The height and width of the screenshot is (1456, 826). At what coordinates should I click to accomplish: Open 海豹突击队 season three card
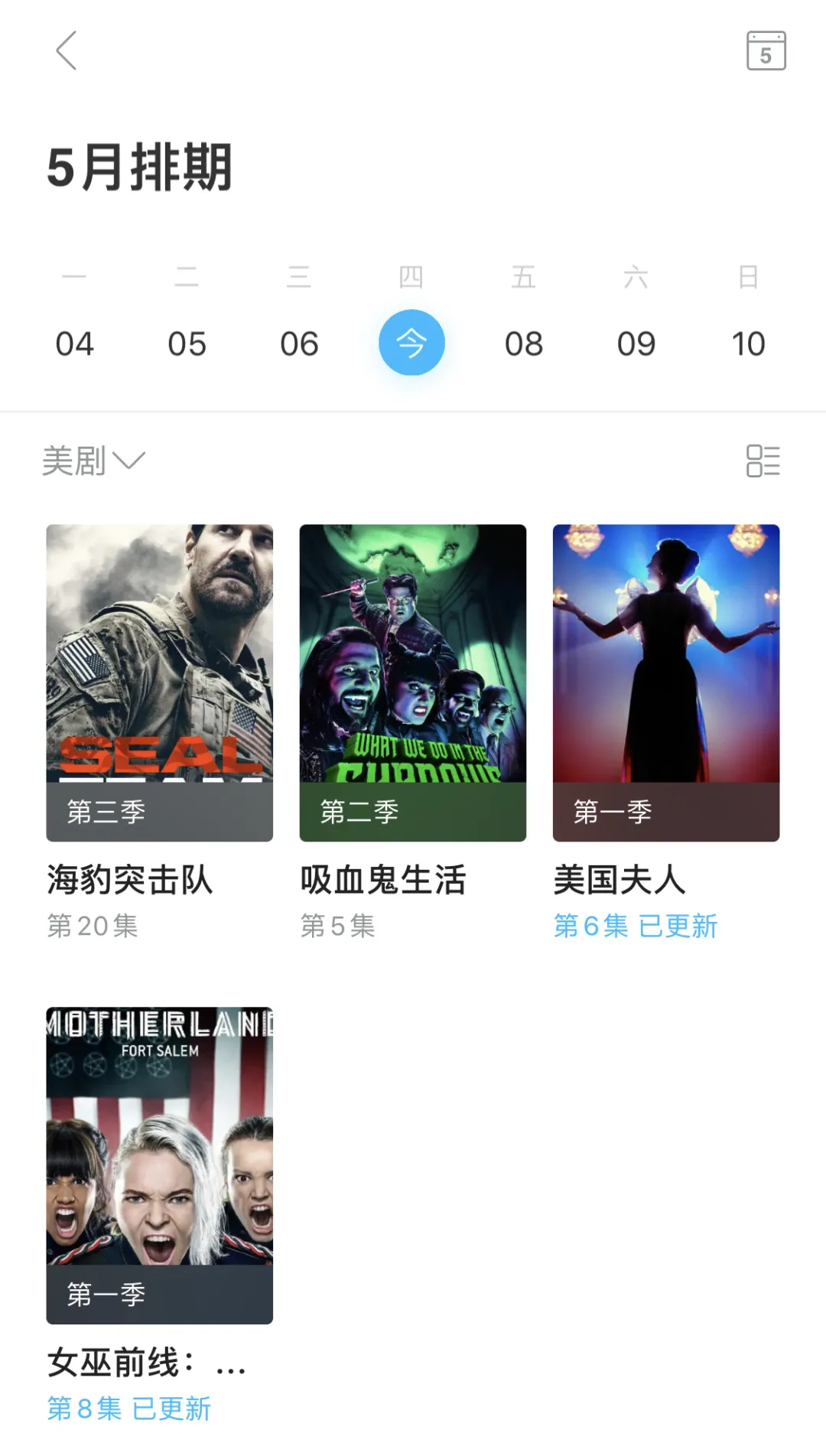[159, 682]
